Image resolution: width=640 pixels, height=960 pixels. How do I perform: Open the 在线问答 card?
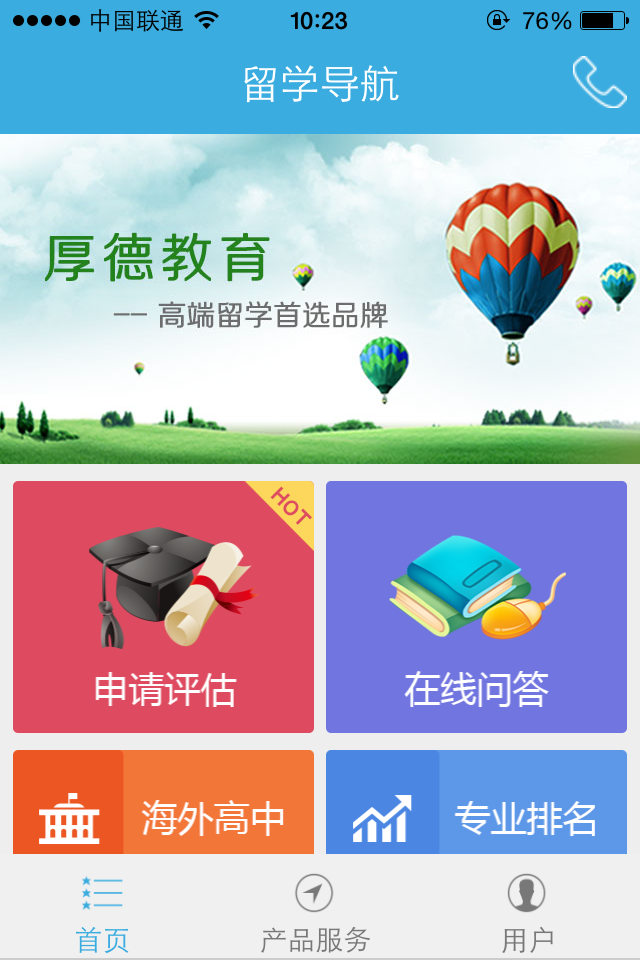[x=476, y=607]
